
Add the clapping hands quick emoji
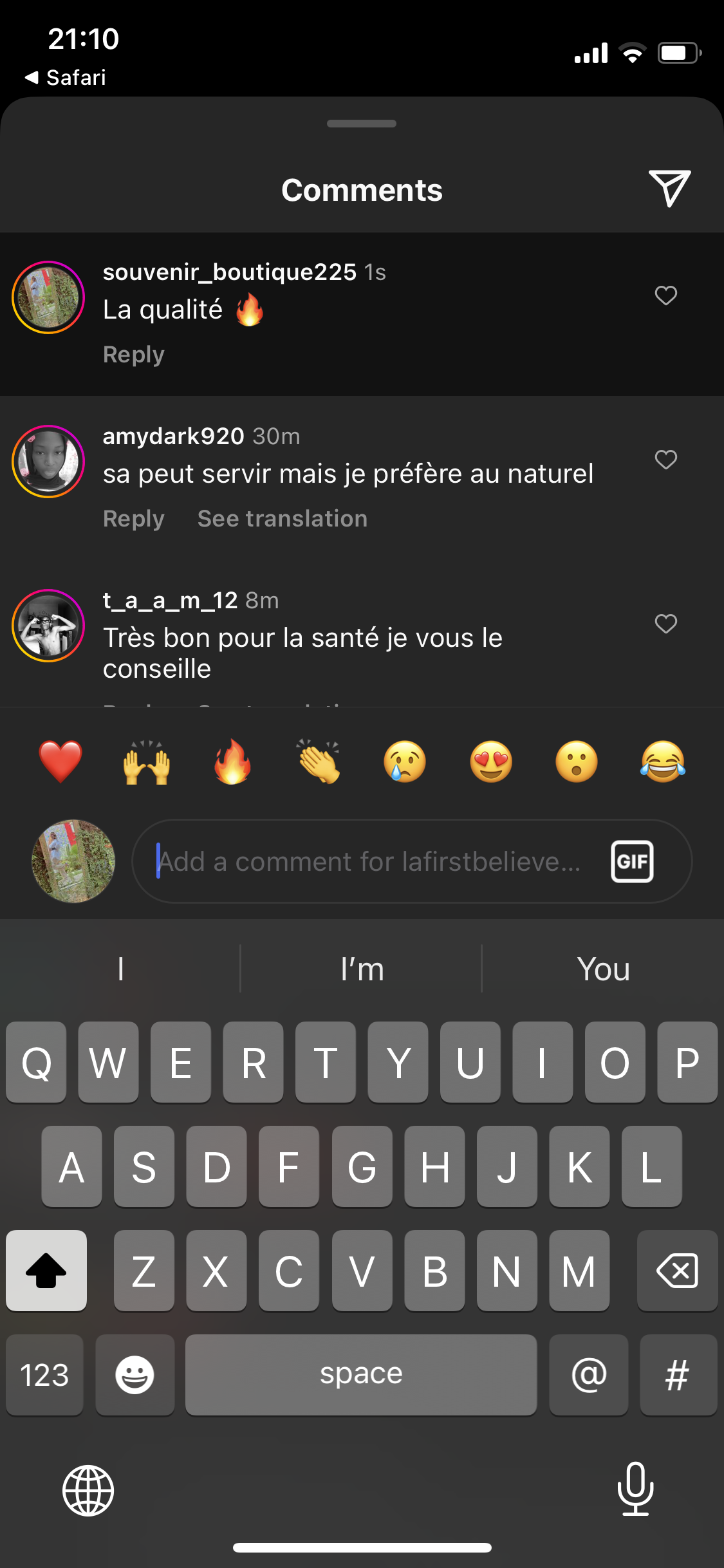tap(319, 761)
